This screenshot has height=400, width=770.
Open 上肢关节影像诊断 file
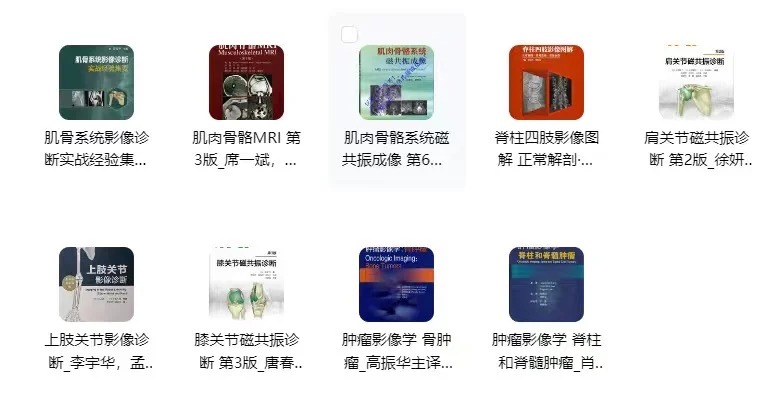(x=96, y=283)
